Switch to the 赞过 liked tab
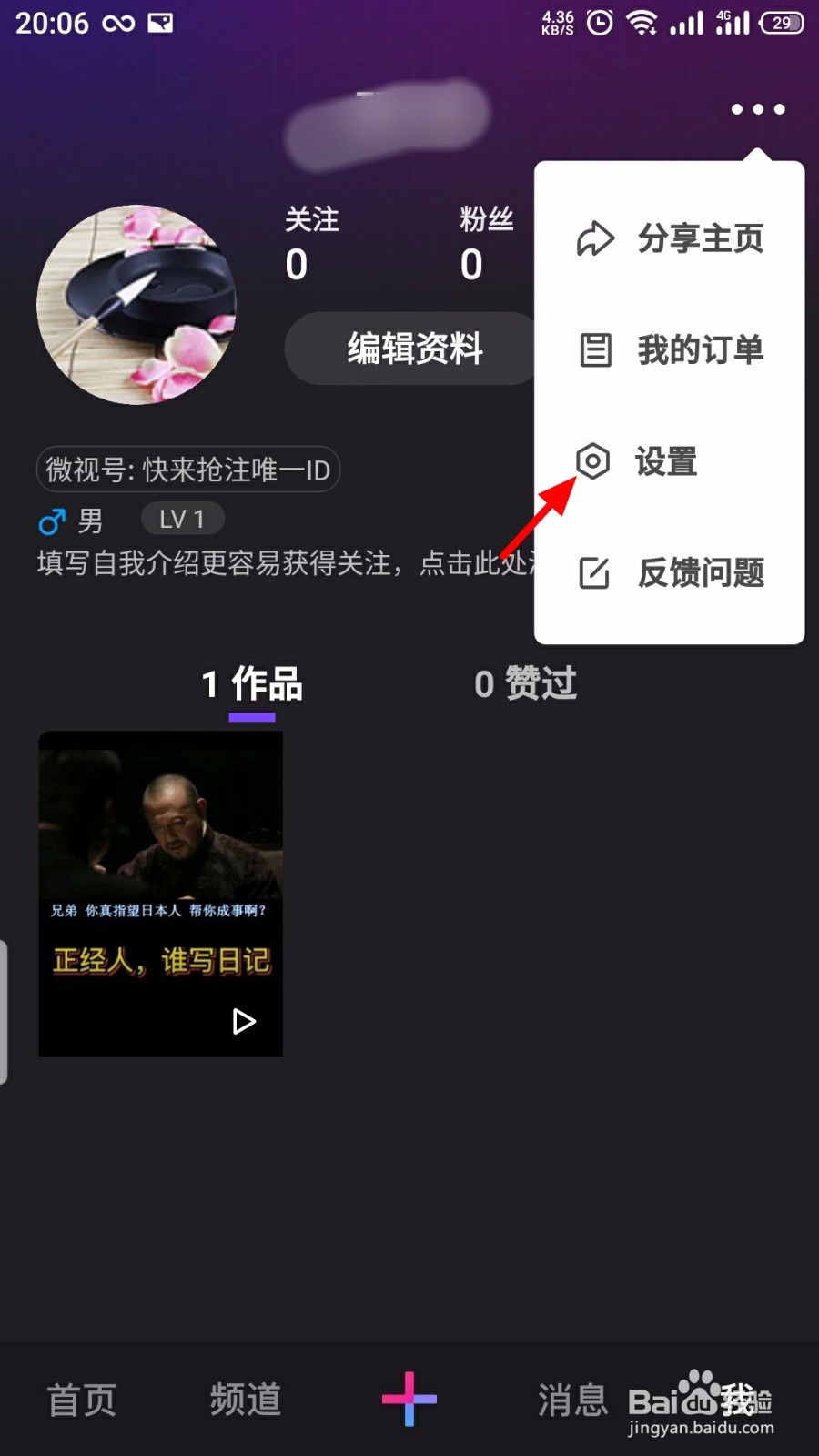The image size is (819, 1456). 524,684
